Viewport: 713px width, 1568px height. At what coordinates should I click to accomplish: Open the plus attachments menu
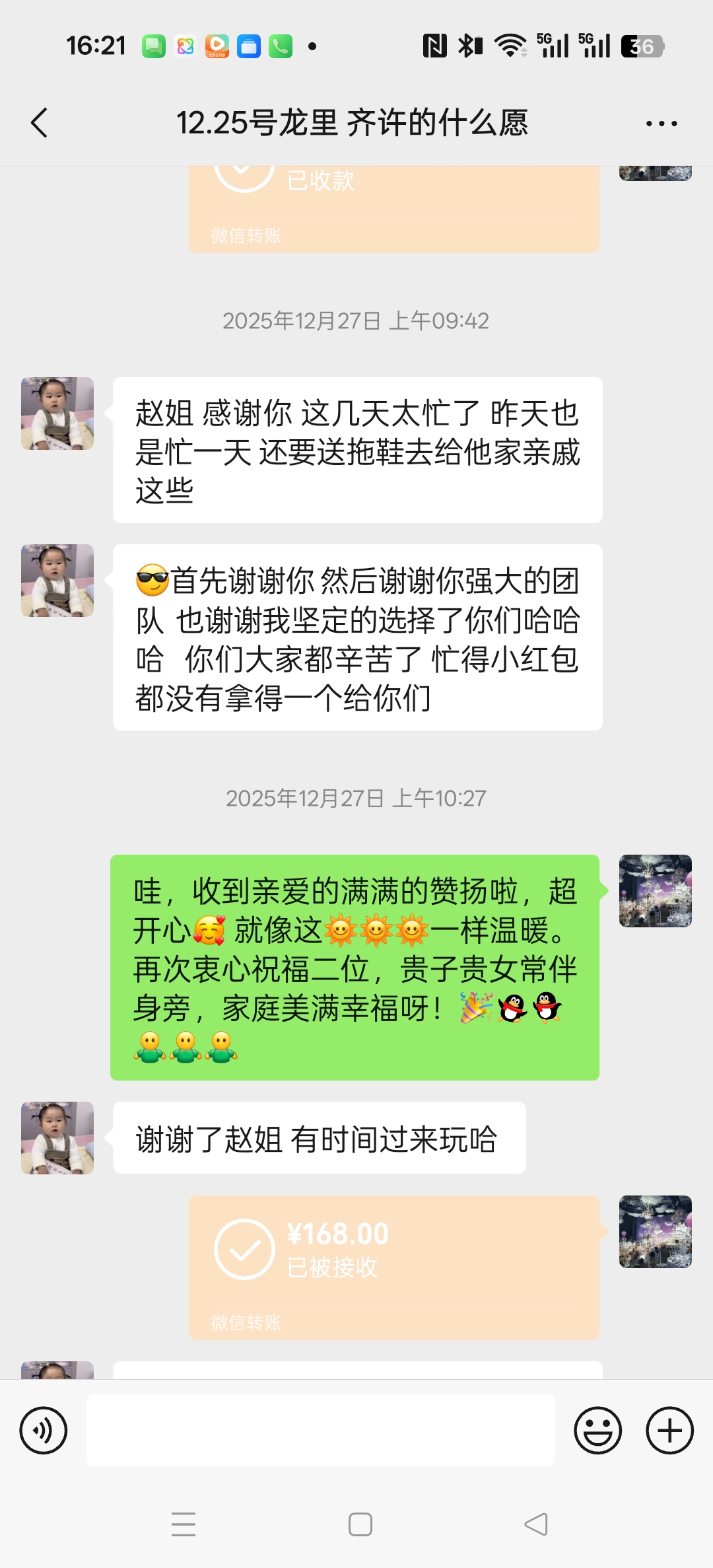pos(669,1431)
